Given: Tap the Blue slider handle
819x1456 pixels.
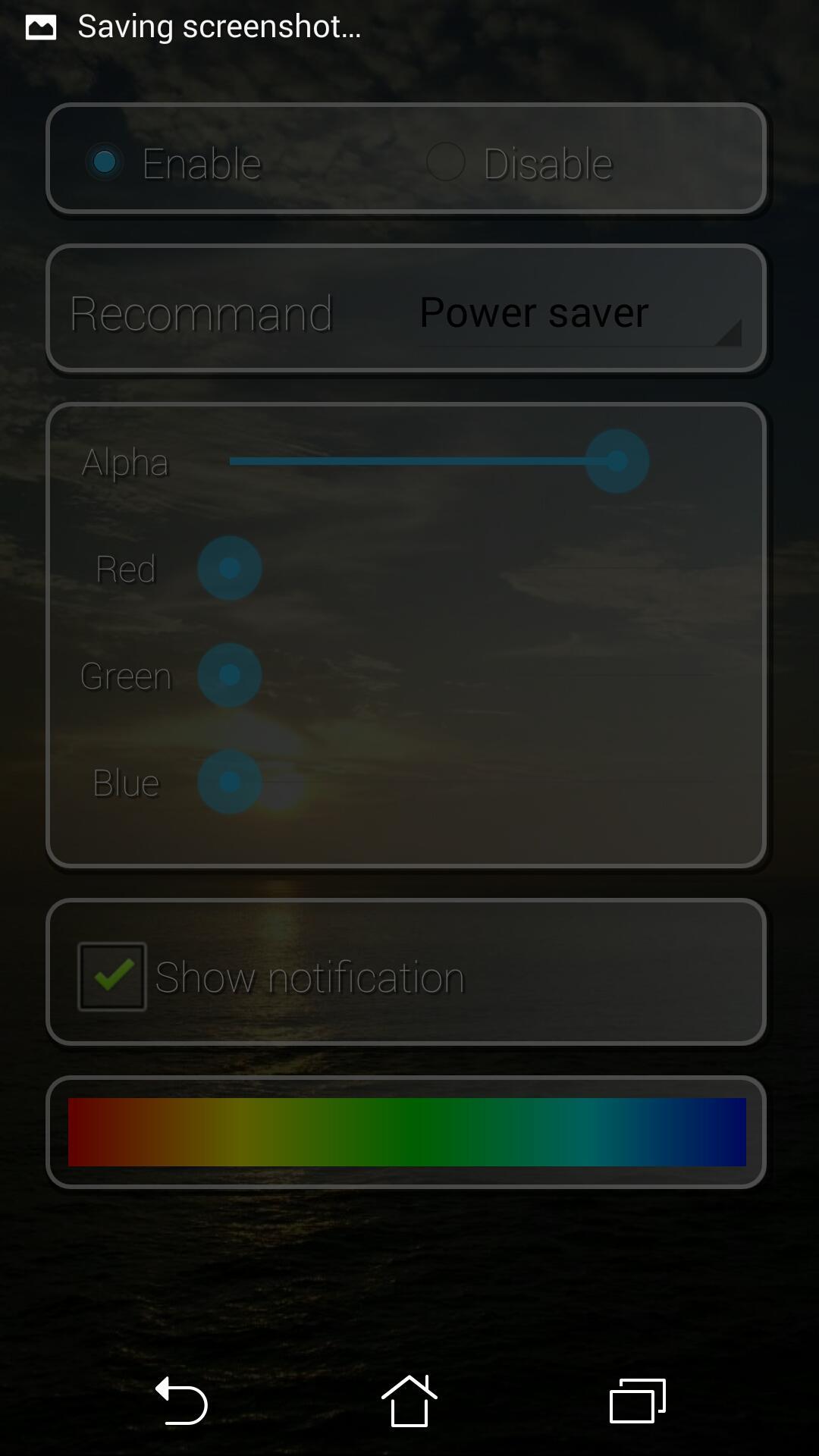Looking at the screenshot, I should pos(230,782).
